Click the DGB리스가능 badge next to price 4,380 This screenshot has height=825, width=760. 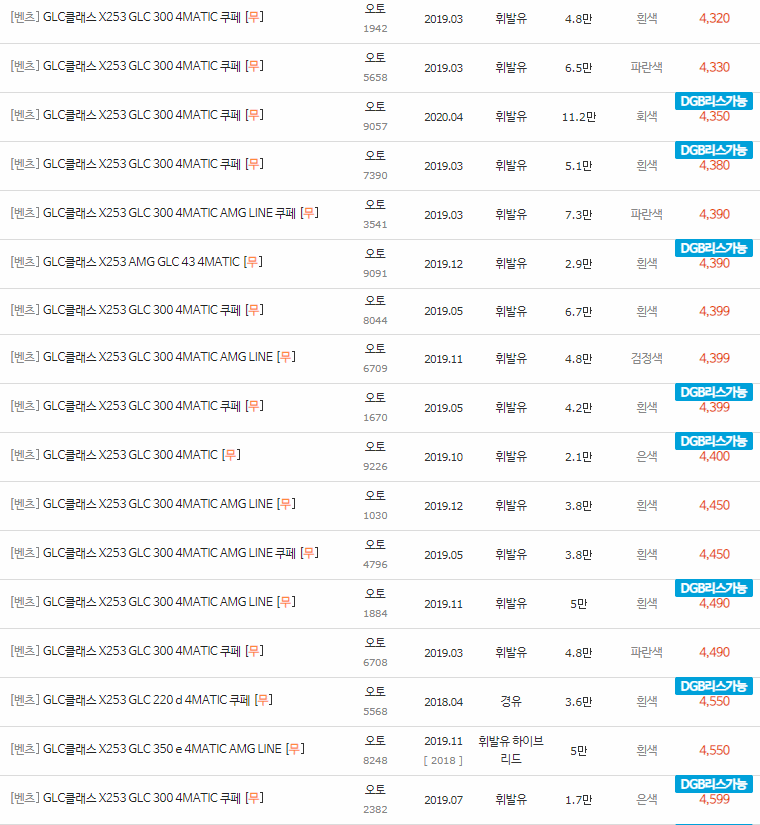tap(714, 150)
